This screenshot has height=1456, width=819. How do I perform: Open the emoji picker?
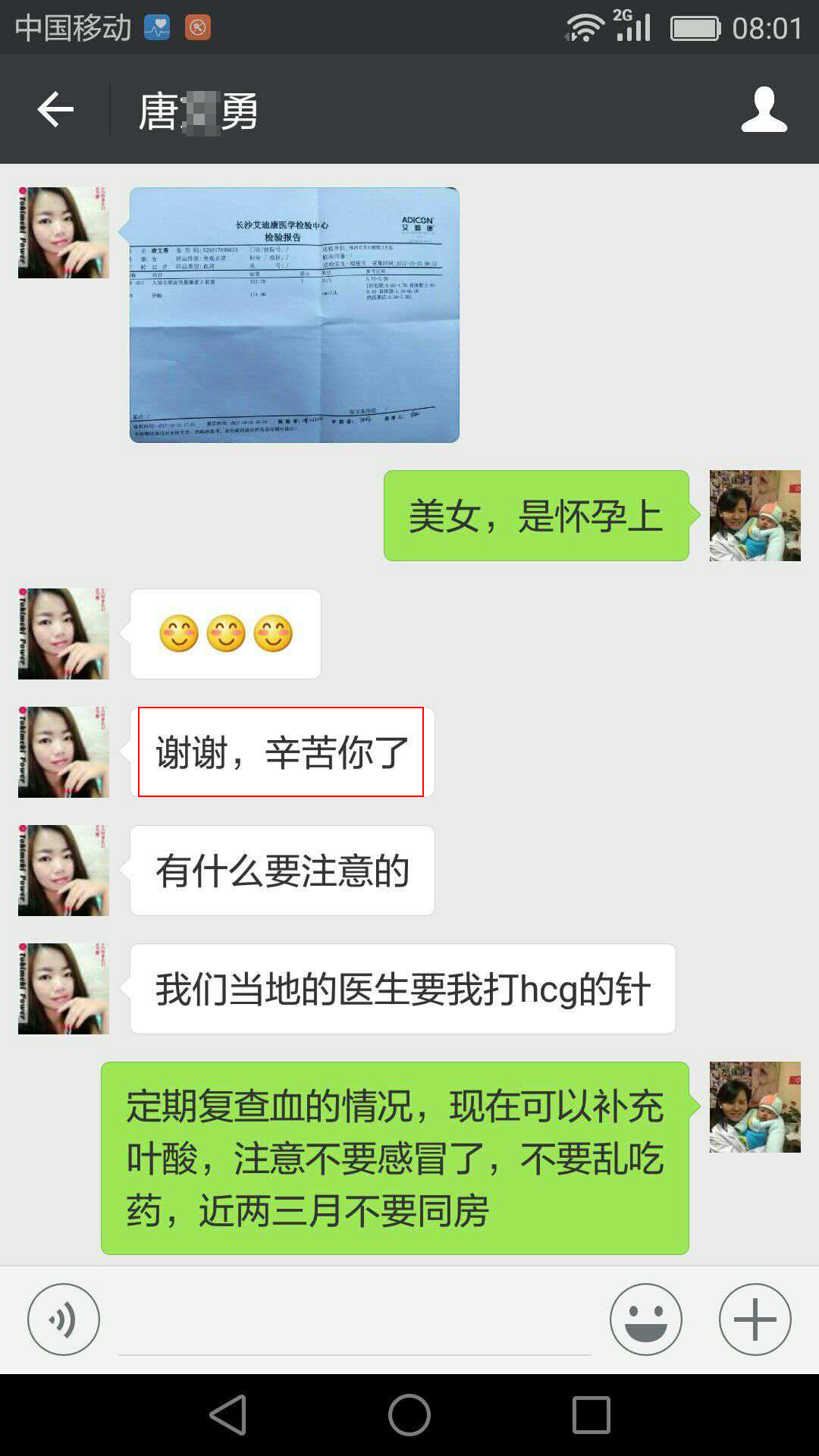point(645,1319)
